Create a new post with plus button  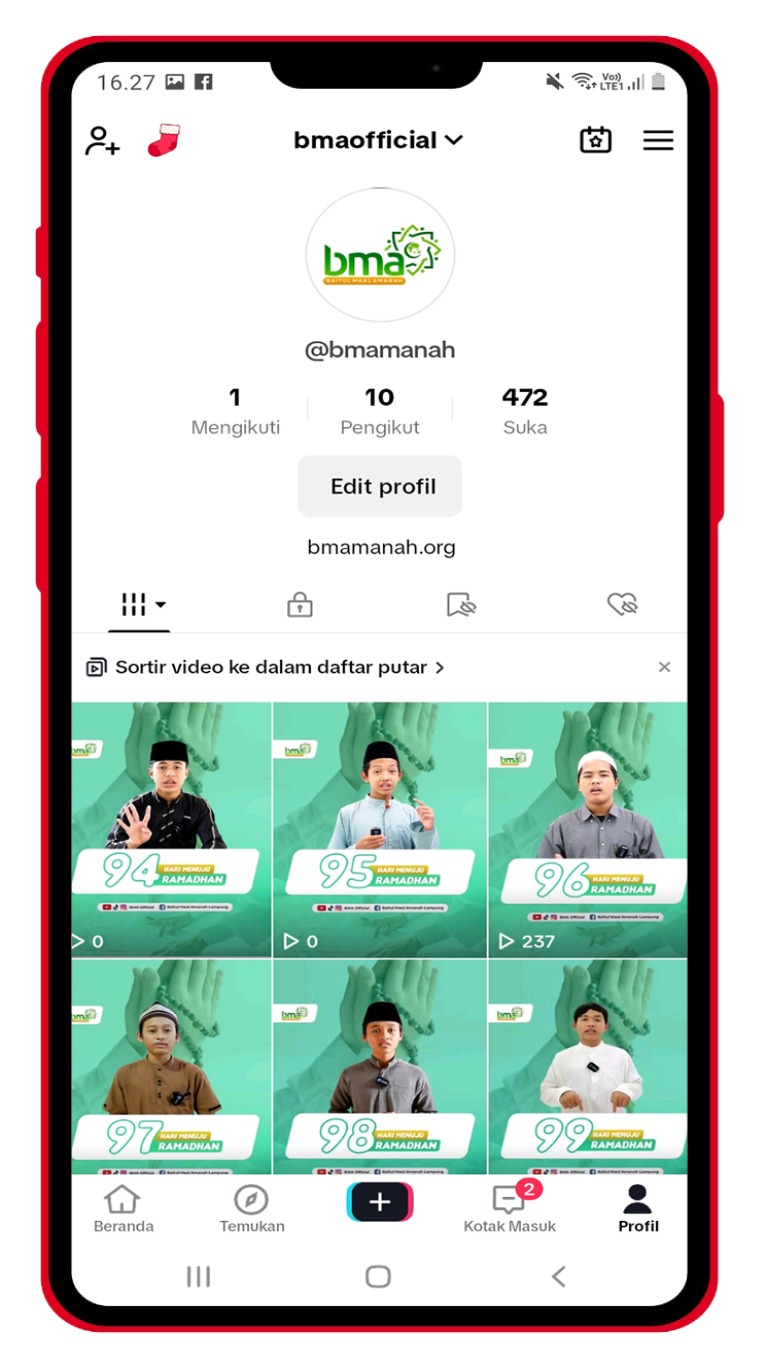tap(380, 1202)
